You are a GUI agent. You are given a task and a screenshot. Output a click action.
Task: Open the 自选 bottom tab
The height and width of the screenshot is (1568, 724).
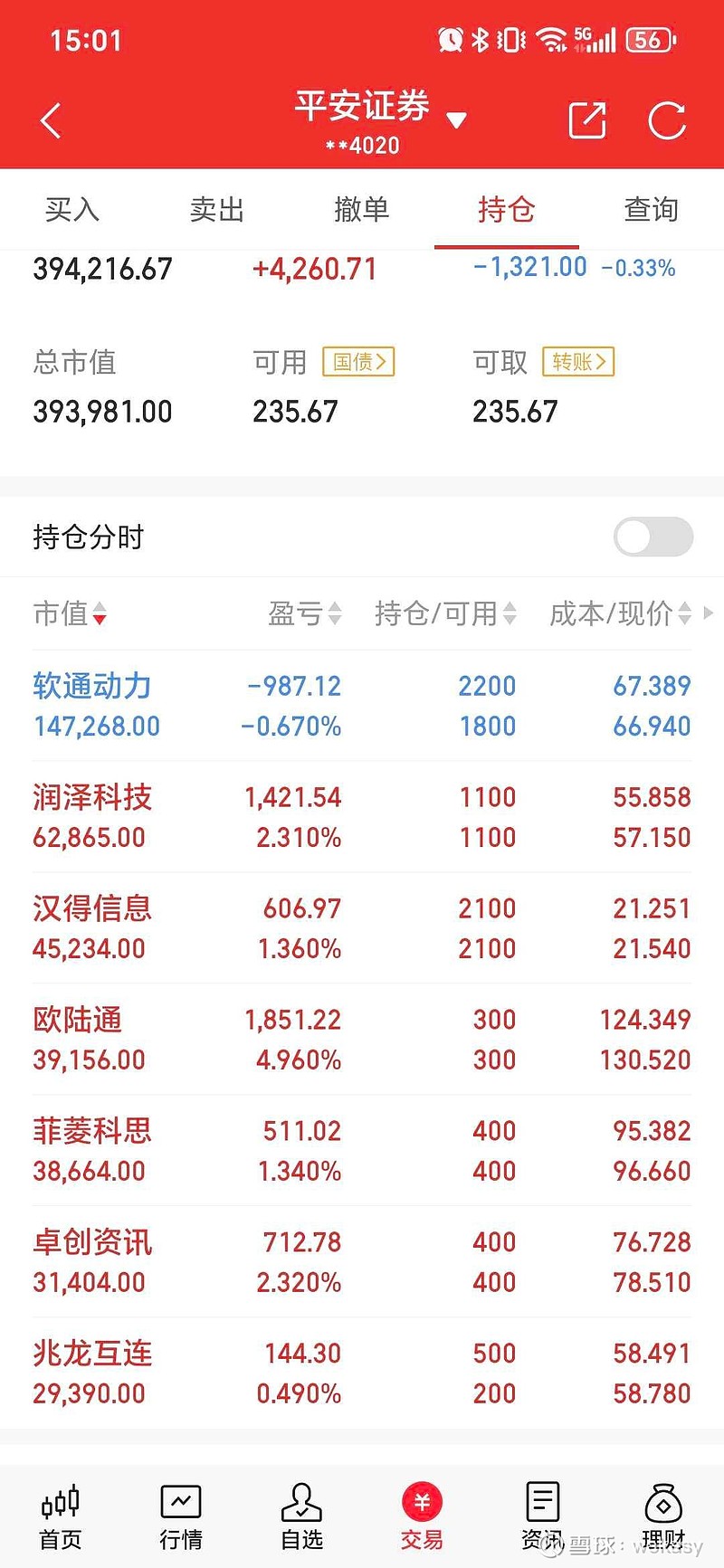[301, 1517]
